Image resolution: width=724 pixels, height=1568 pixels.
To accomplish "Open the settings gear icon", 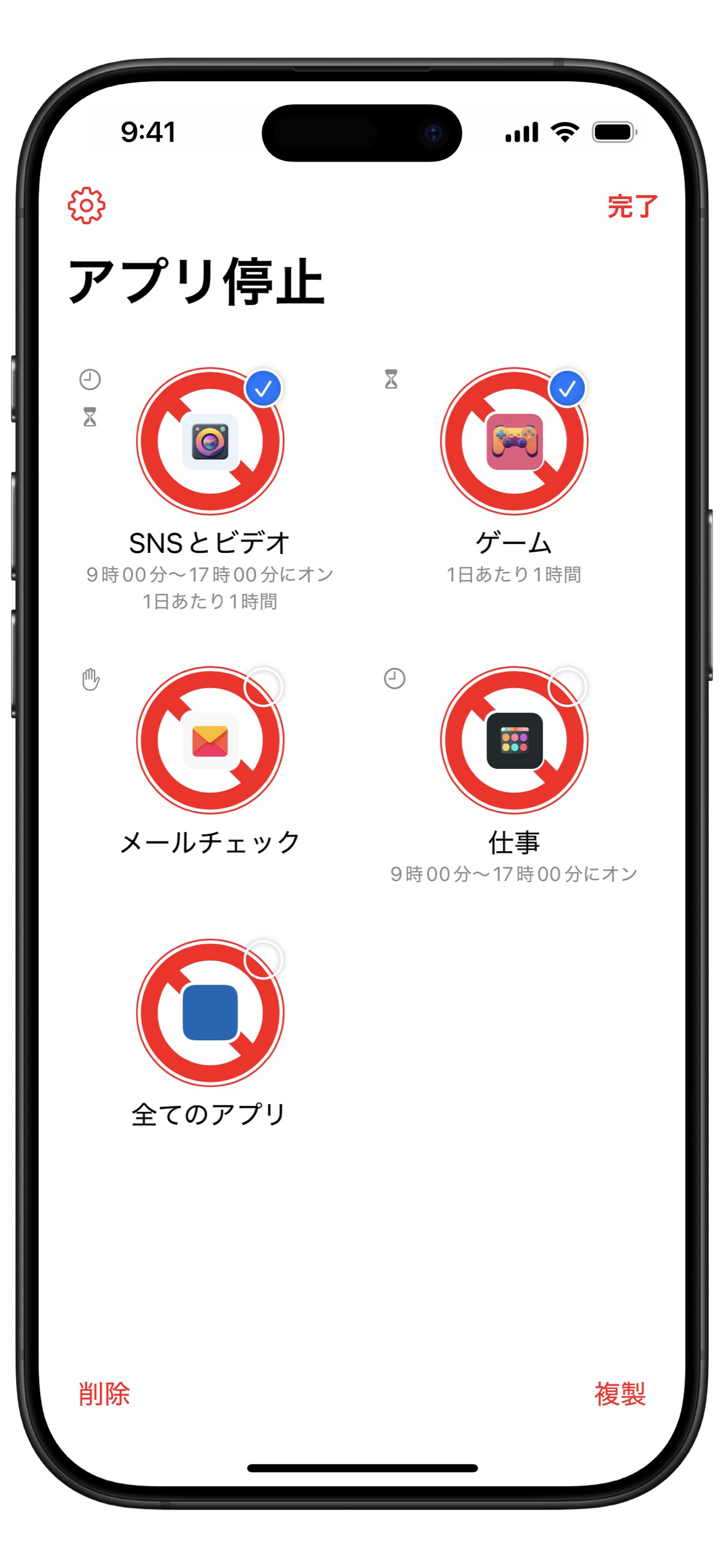I will point(87,206).
